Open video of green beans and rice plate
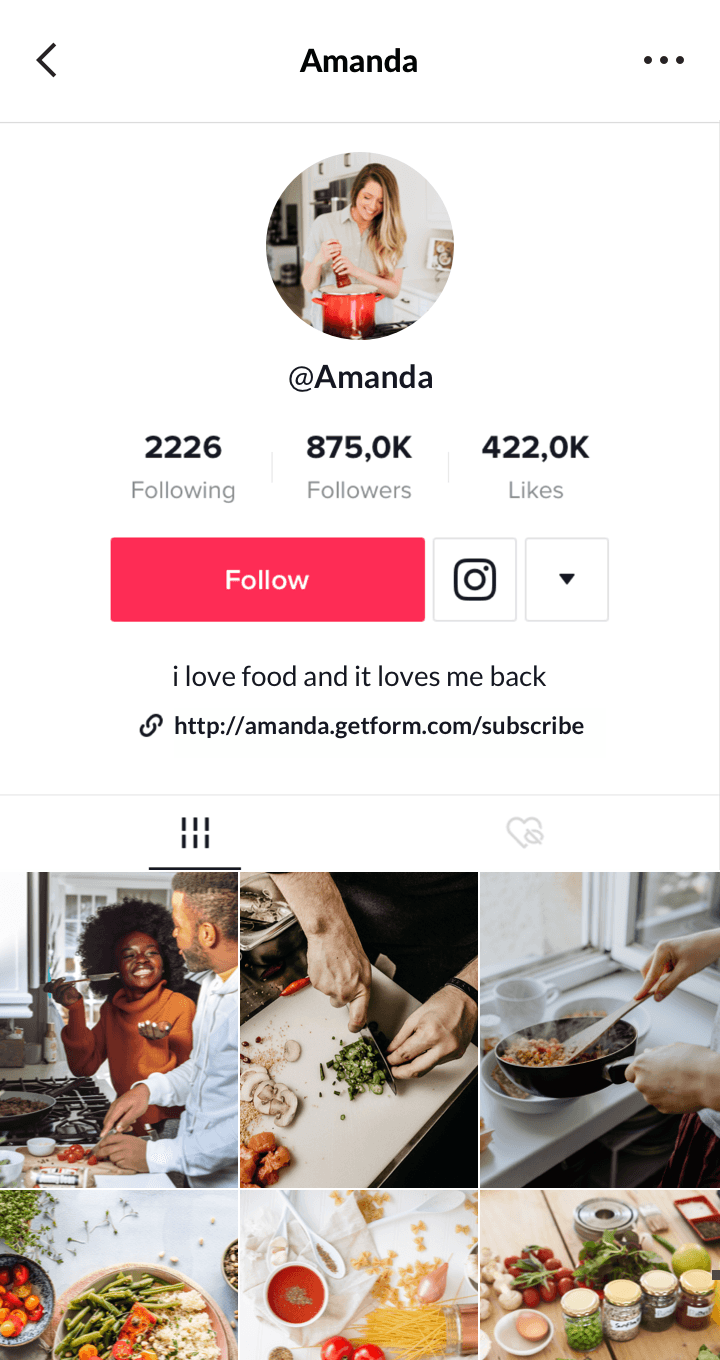Screen dimensions: 720x1360 click(x=119, y=1275)
